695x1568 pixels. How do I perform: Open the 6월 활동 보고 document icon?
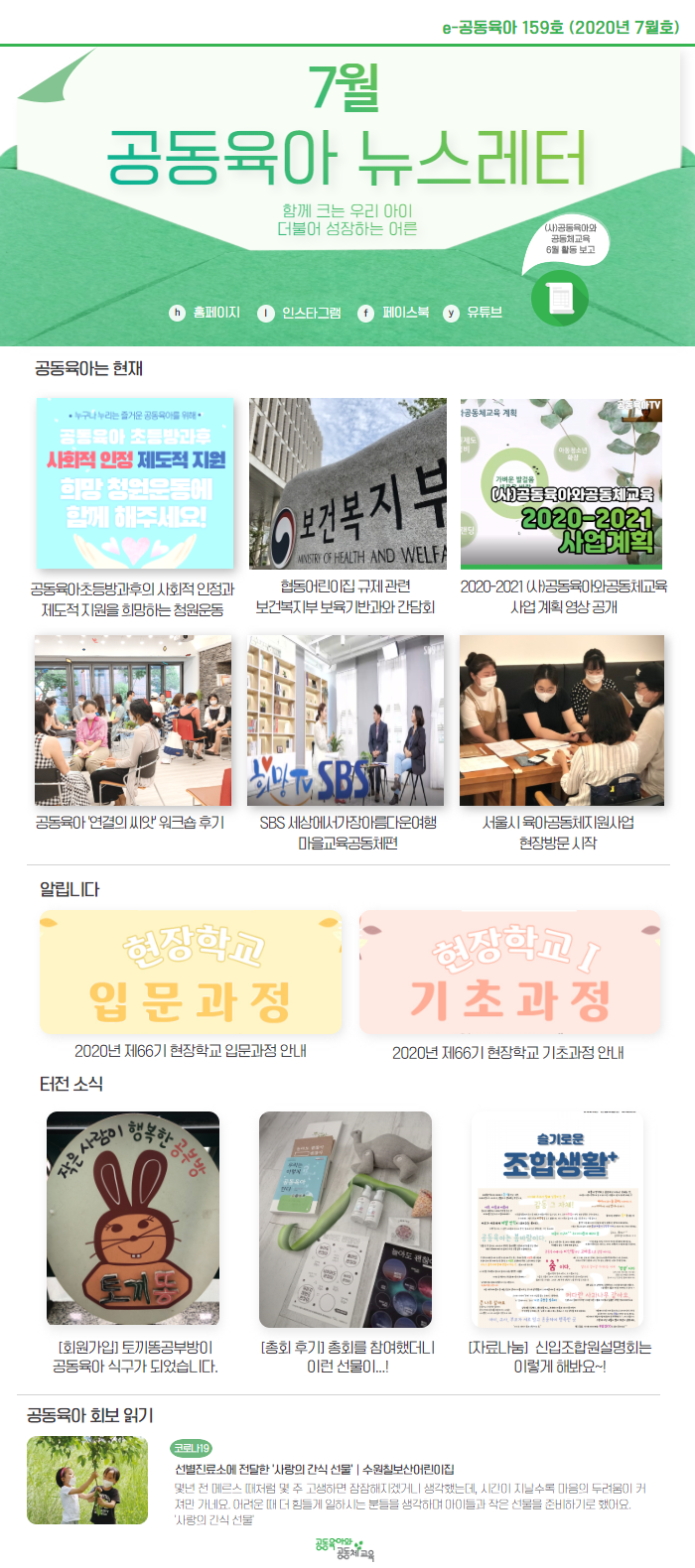[x=559, y=297]
